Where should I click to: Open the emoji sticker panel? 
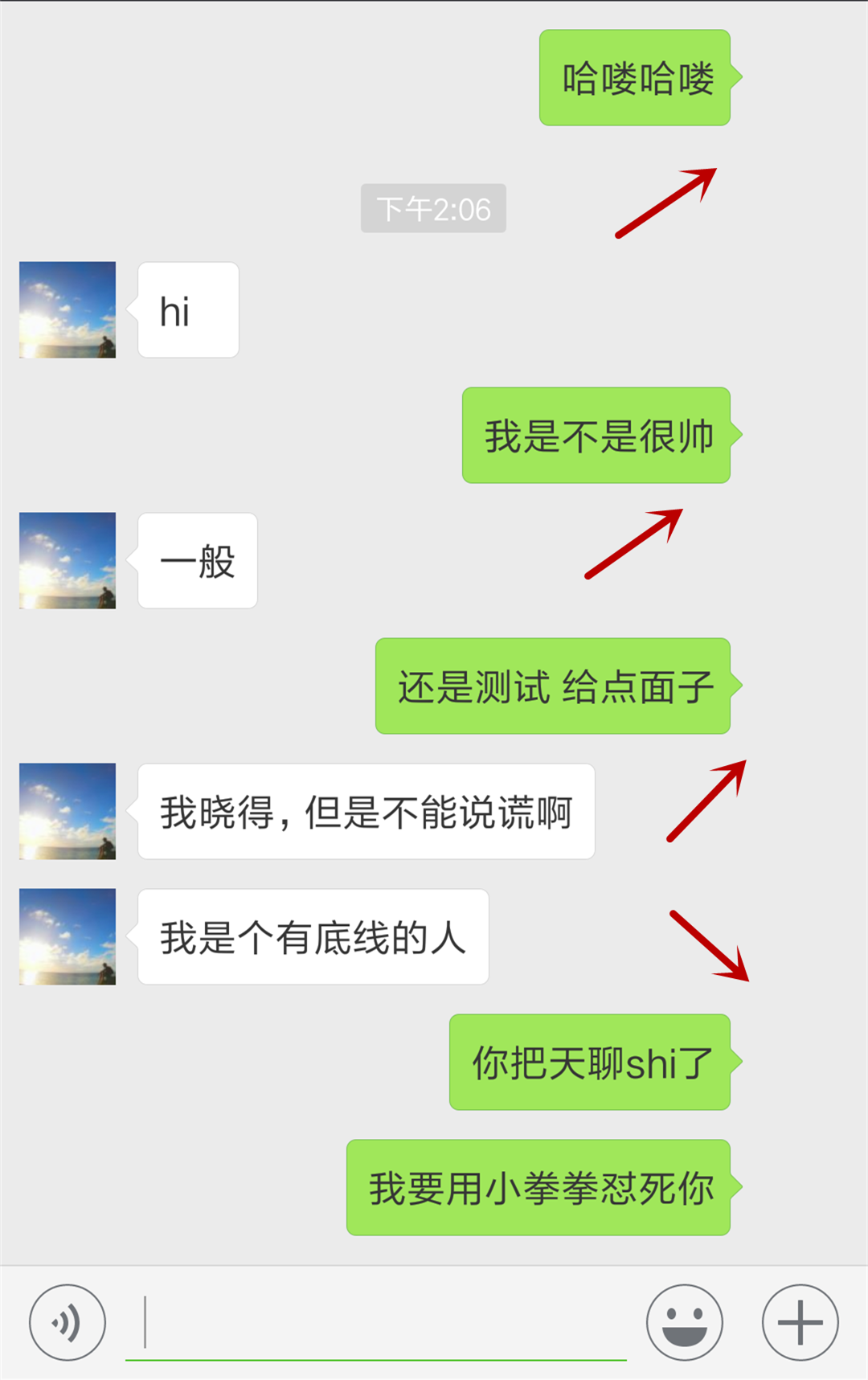coord(684,1322)
